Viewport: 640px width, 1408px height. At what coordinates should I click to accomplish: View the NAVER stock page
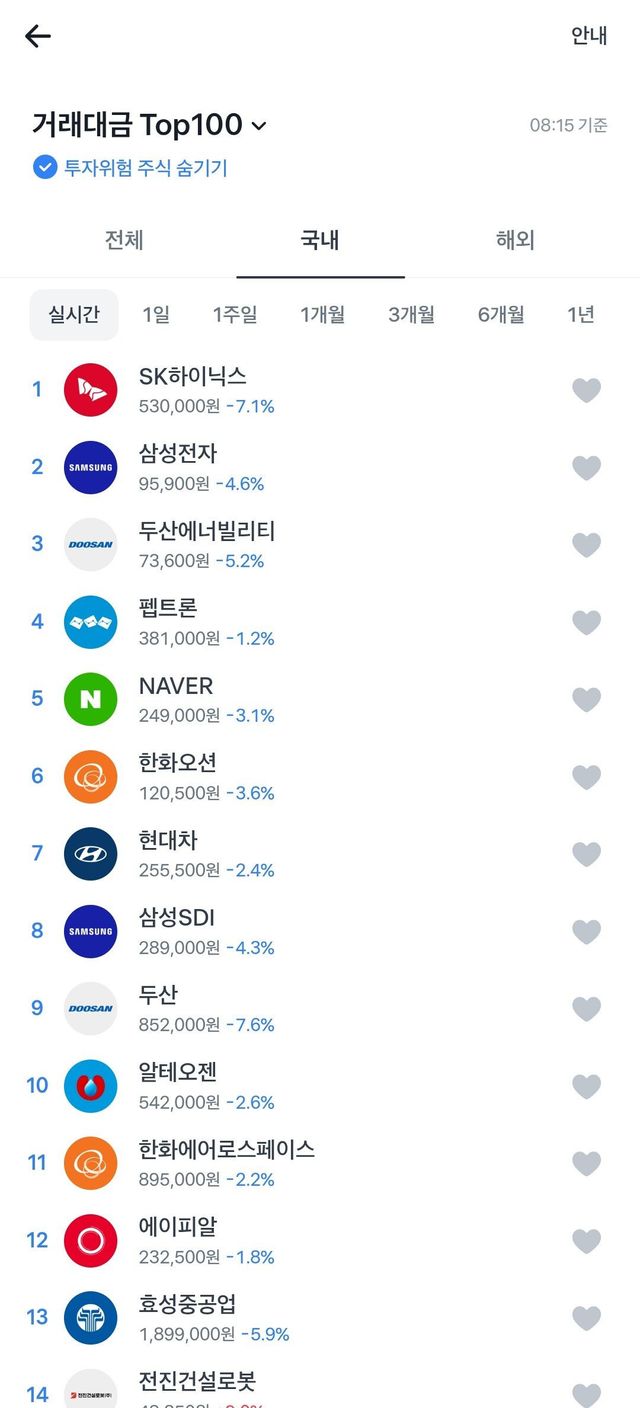(176, 698)
